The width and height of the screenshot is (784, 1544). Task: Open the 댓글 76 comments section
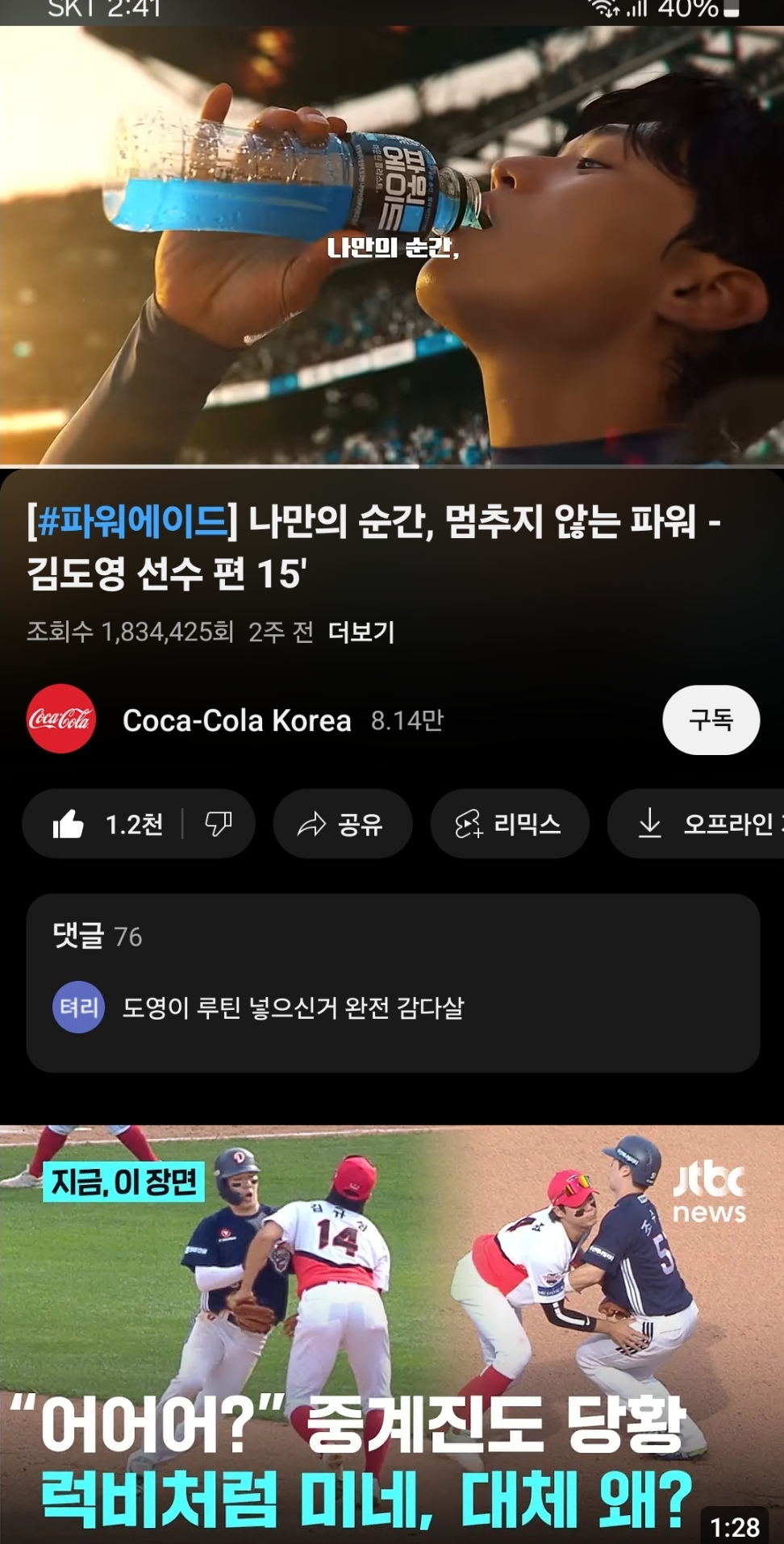point(392,982)
